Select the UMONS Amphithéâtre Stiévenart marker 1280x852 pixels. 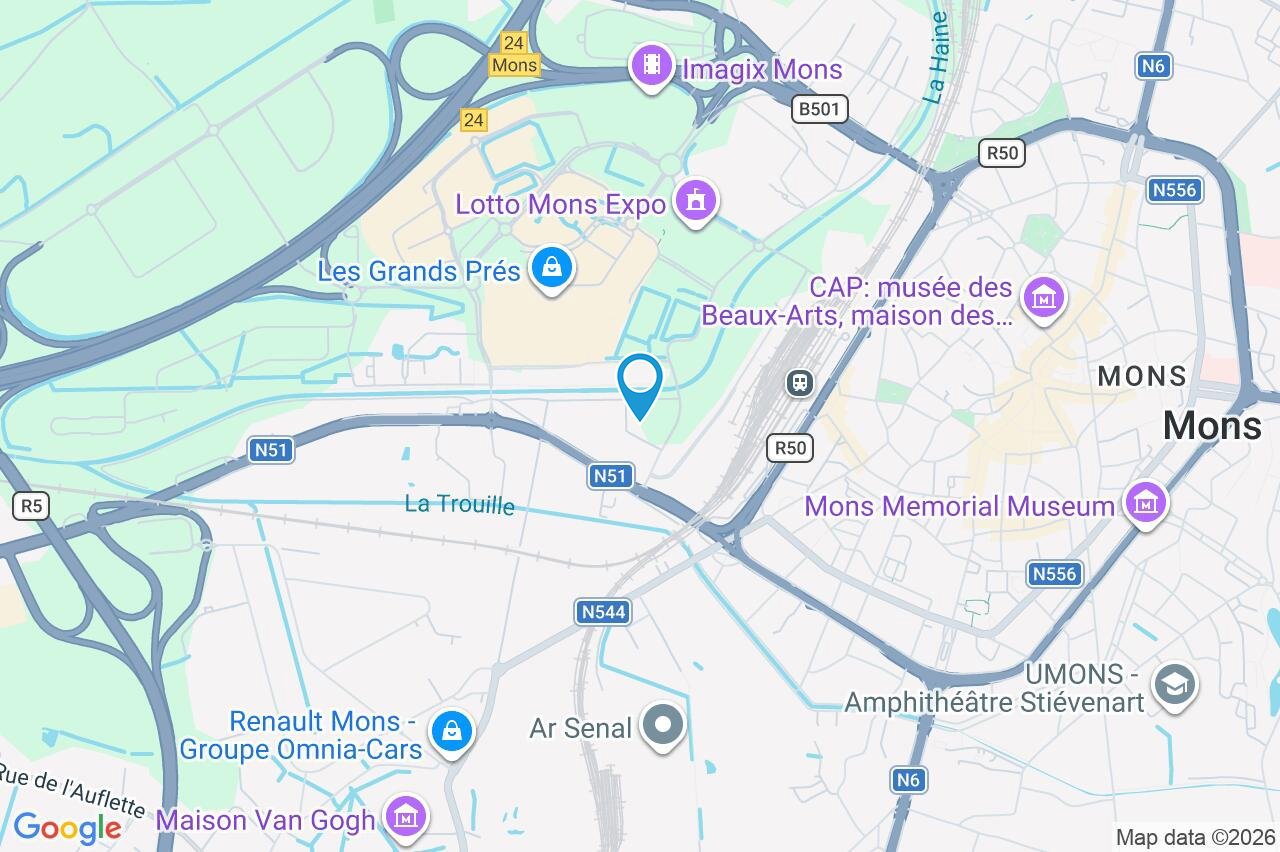[1172, 686]
